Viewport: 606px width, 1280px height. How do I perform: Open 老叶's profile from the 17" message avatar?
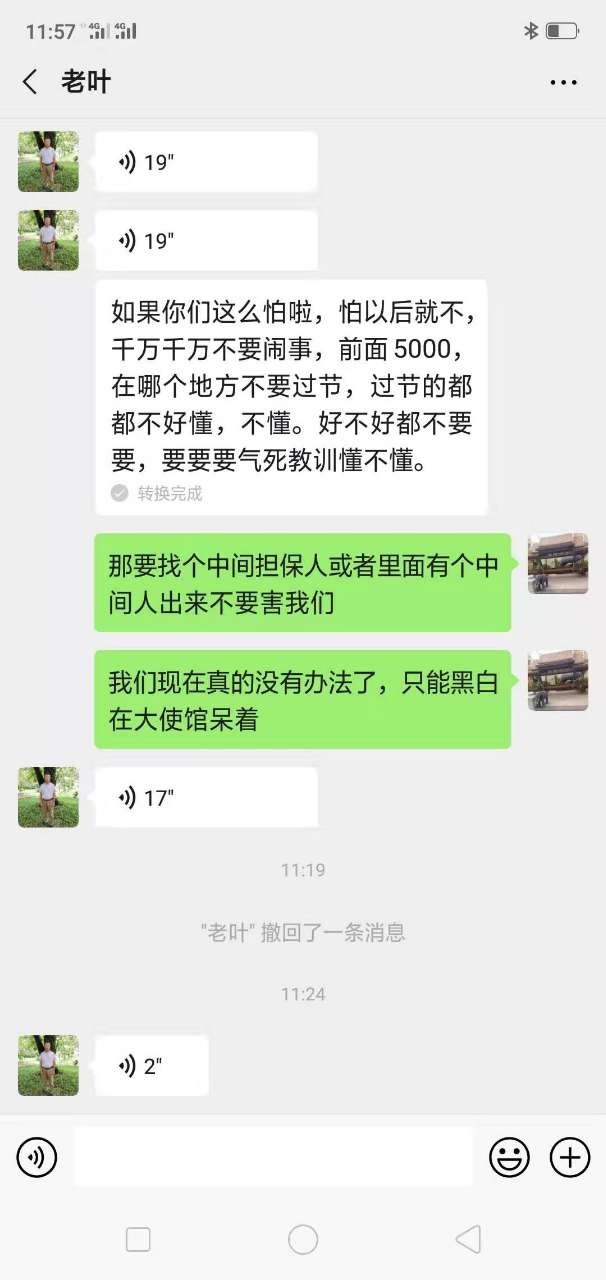point(48,797)
